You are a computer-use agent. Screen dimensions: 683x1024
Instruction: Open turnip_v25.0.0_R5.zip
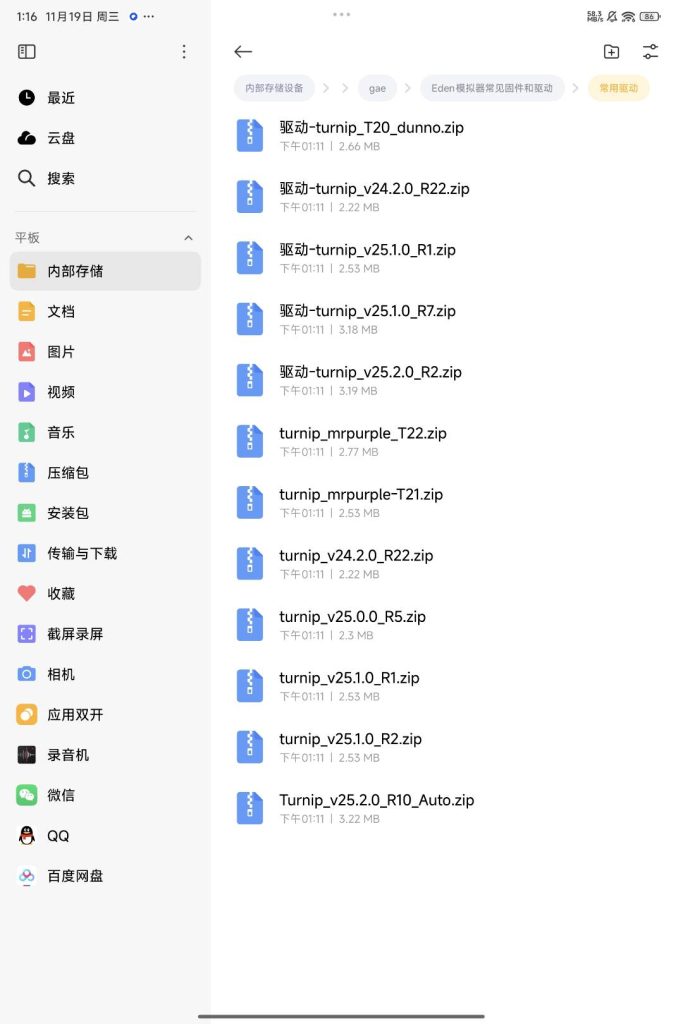click(352, 623)
